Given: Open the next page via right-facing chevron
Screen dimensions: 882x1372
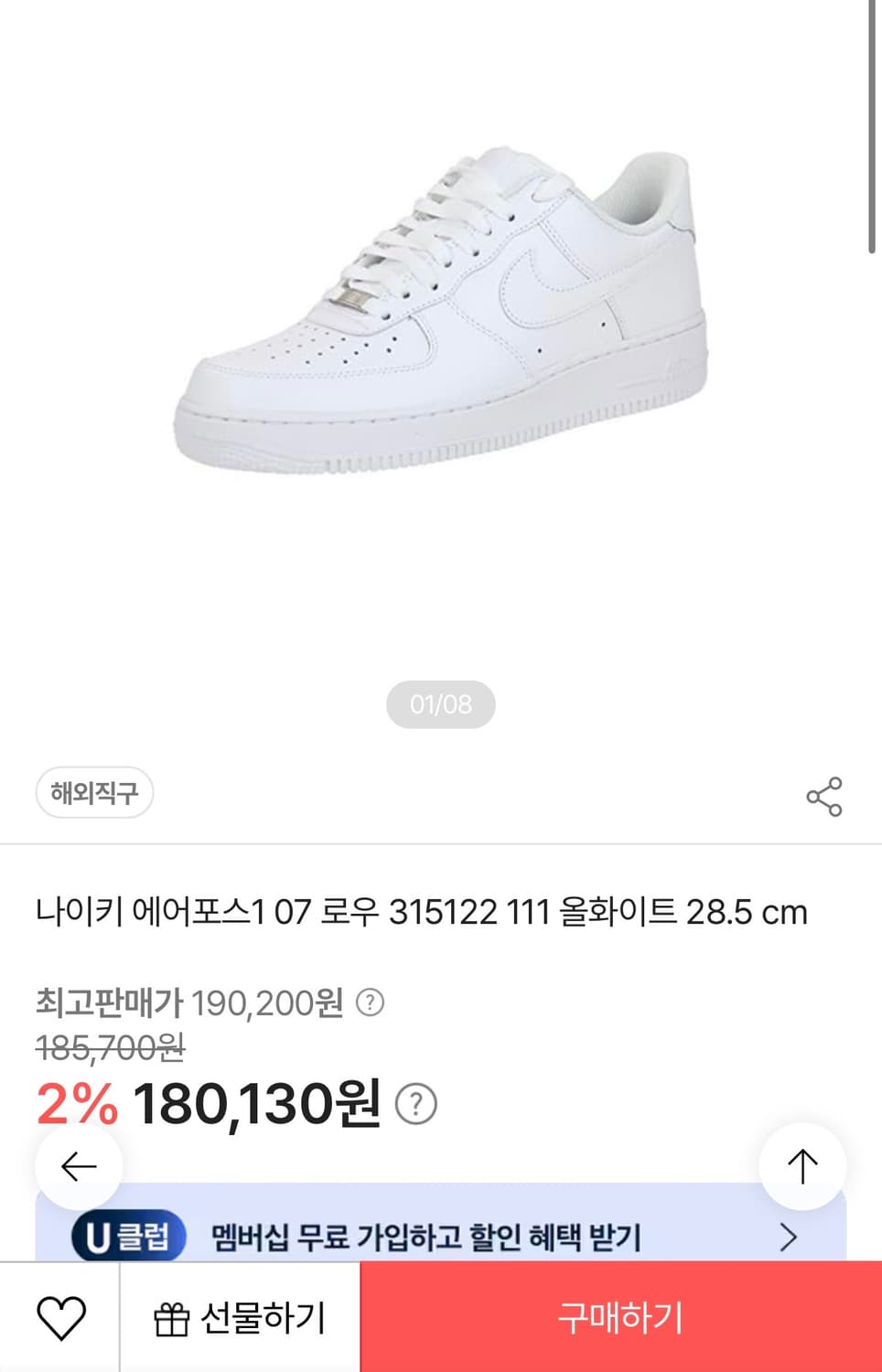Looking at the screenshot, I should 789,1237.
